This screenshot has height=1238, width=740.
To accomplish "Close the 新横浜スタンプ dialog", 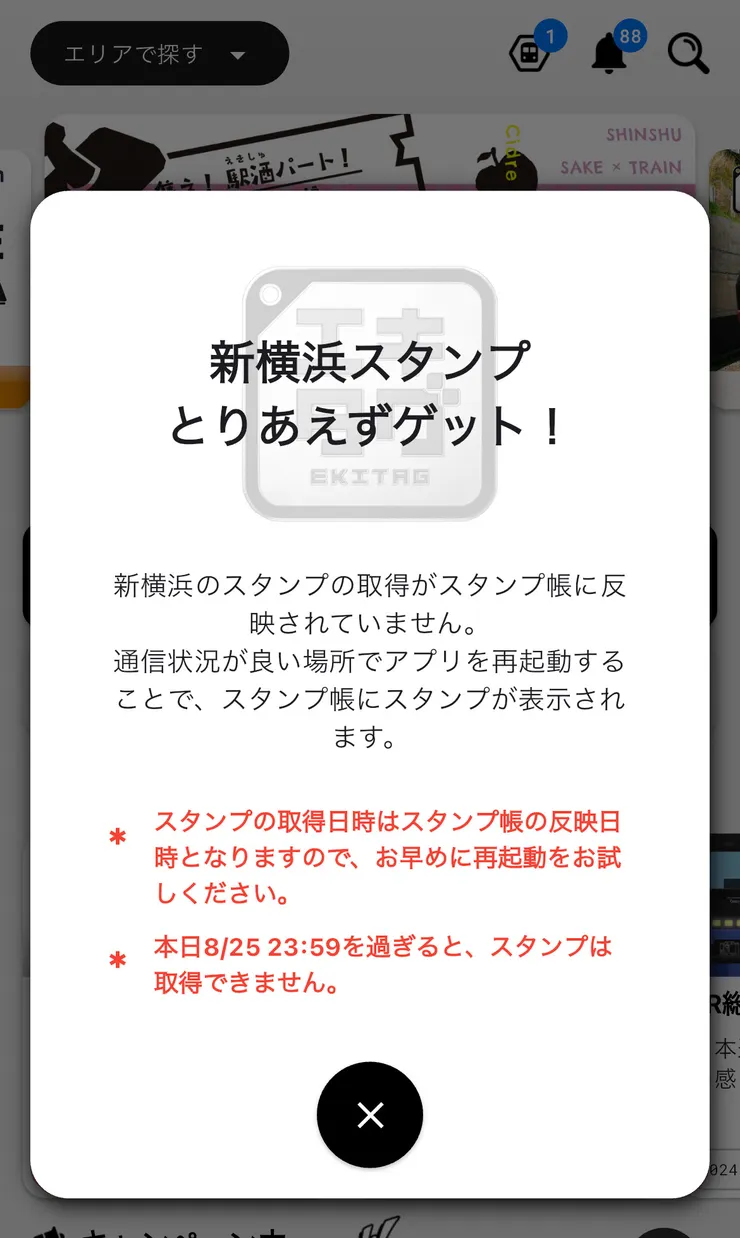I will (370, 1115).
